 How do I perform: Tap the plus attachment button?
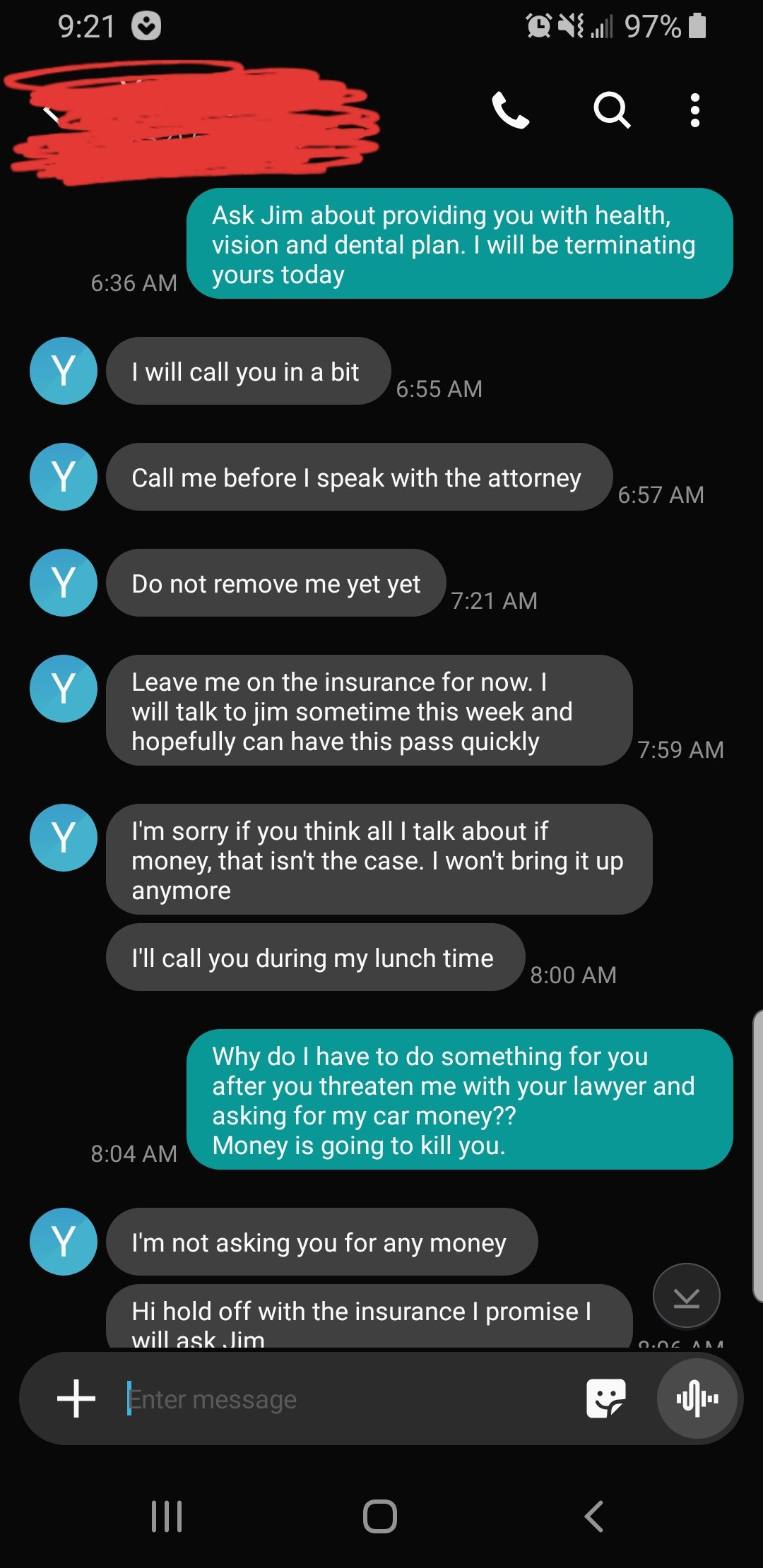click(76, 1398)
